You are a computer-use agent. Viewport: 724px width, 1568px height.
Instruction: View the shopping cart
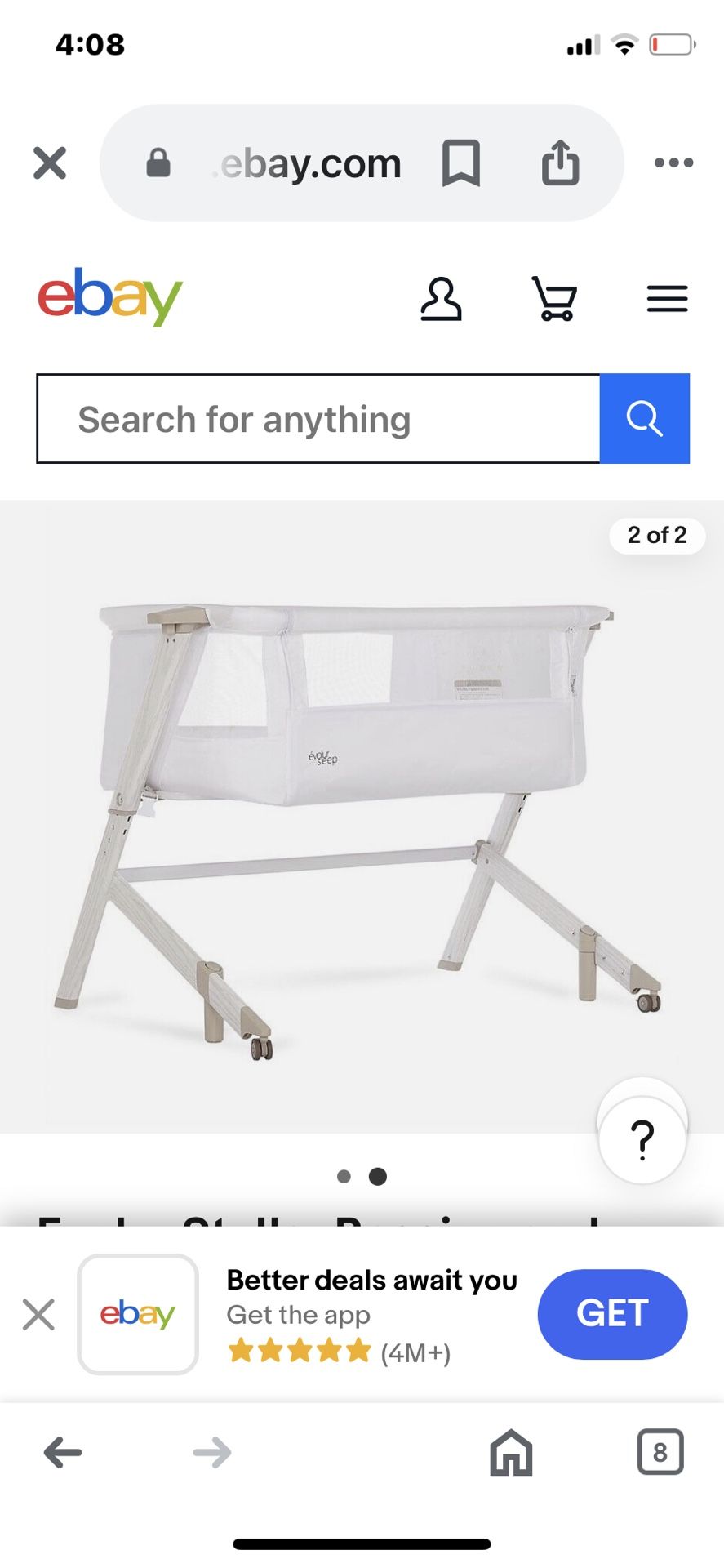pyautogui.click(x=555, y=299)
